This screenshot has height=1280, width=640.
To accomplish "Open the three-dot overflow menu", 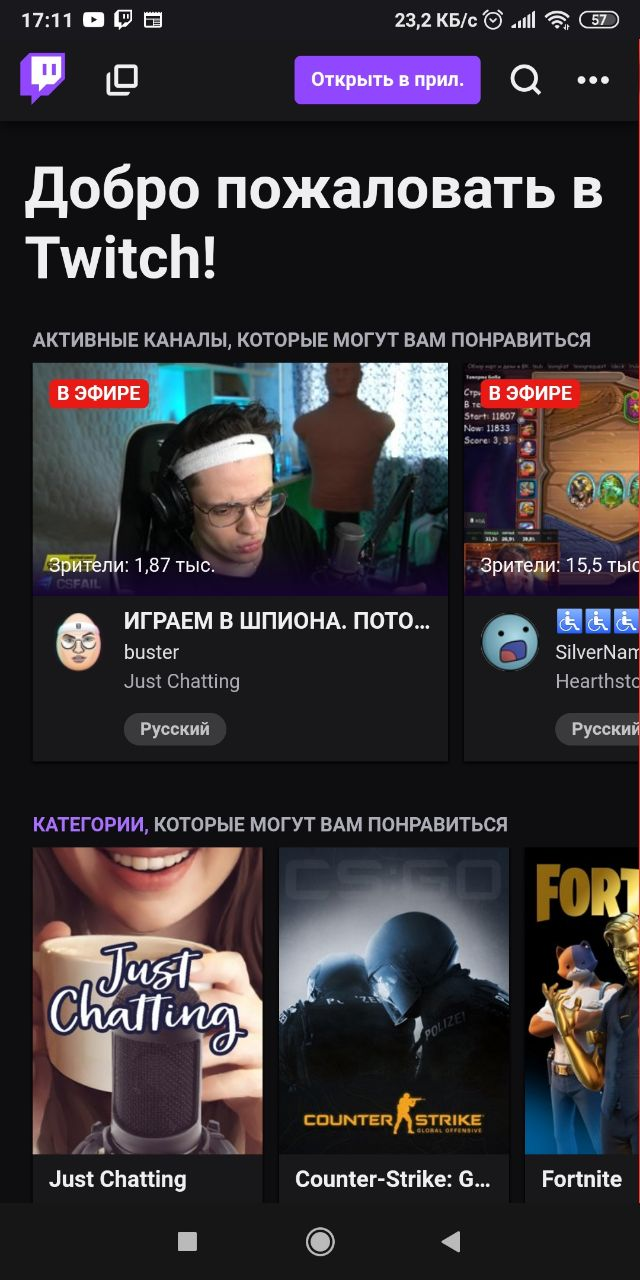I will click(593, 80).
